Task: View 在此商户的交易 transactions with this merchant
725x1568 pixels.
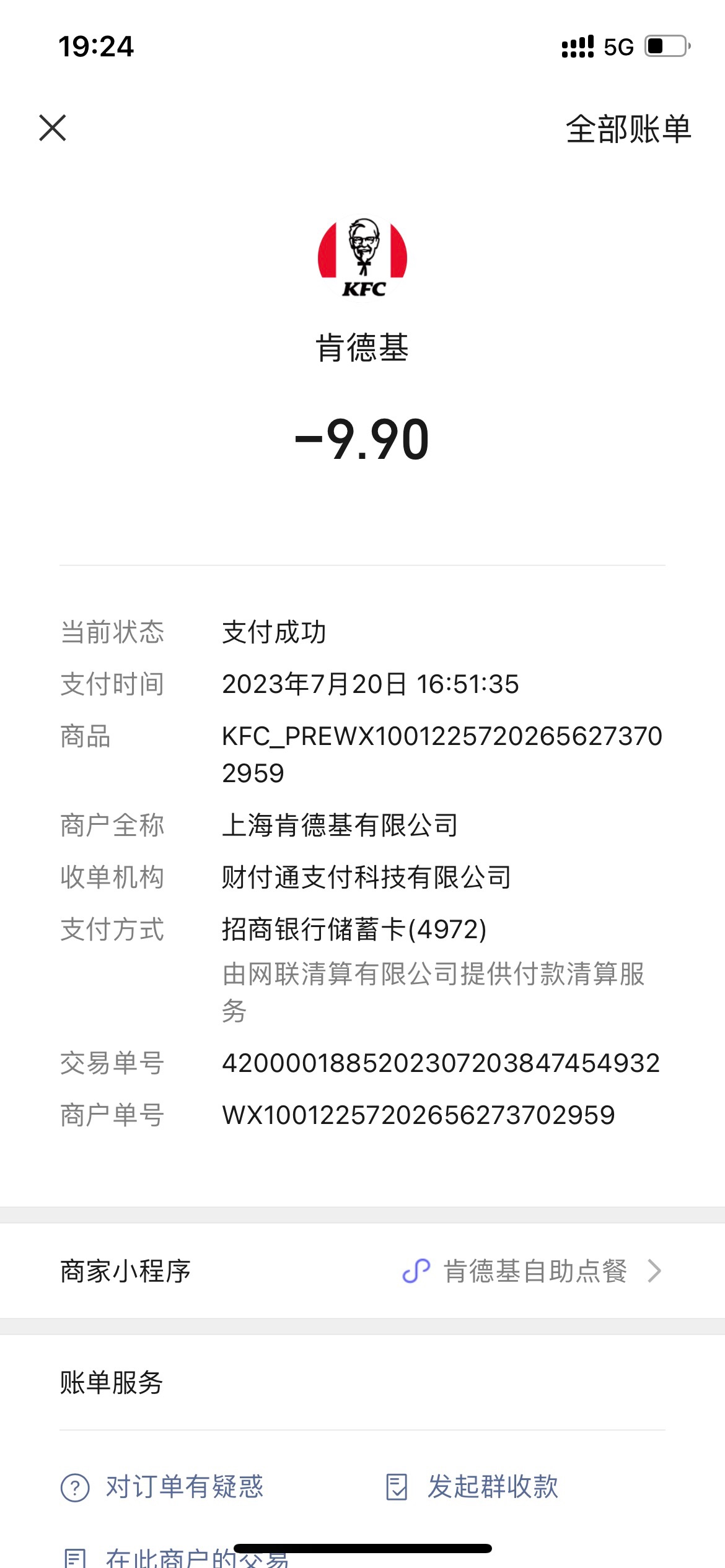Action: point(176,1556)
